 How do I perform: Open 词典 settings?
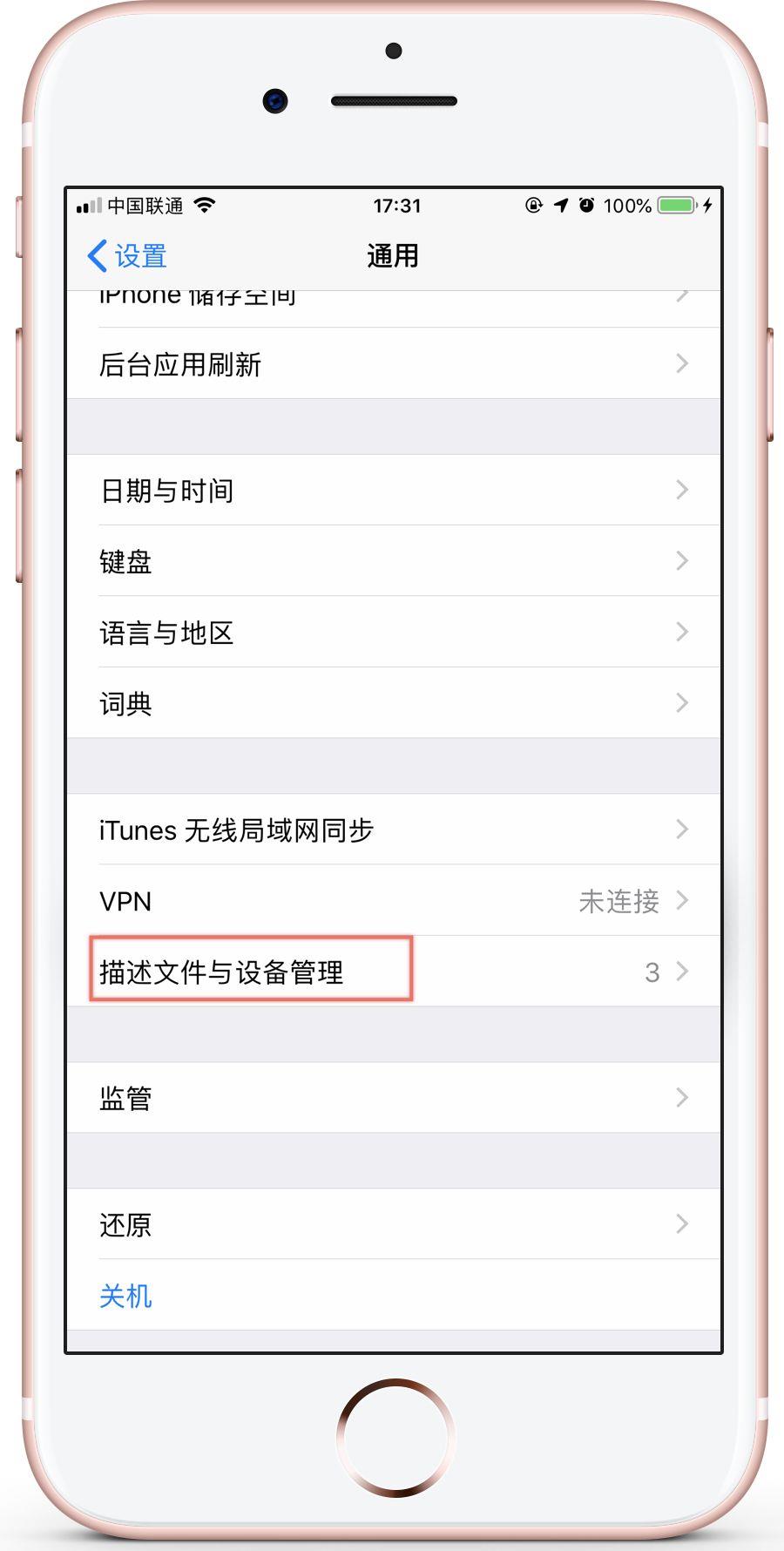coord(392,703)
